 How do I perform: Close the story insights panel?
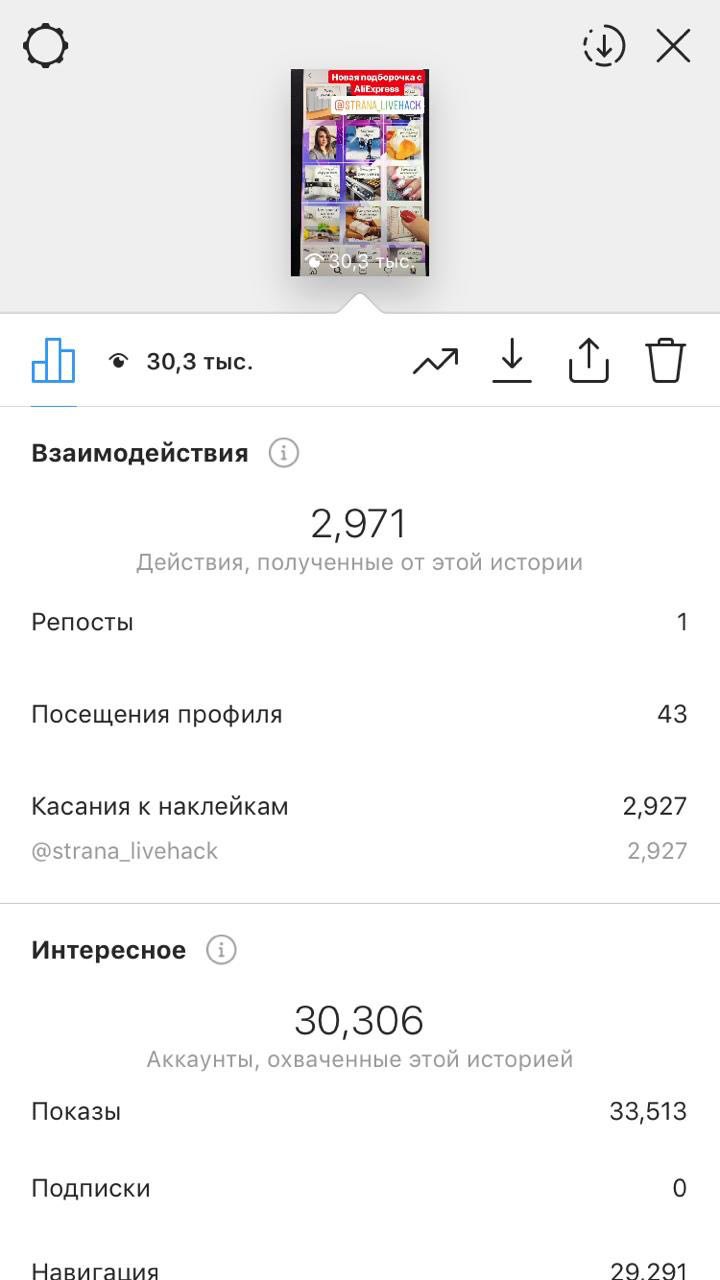pyautogui.click(x=673, y=46)
